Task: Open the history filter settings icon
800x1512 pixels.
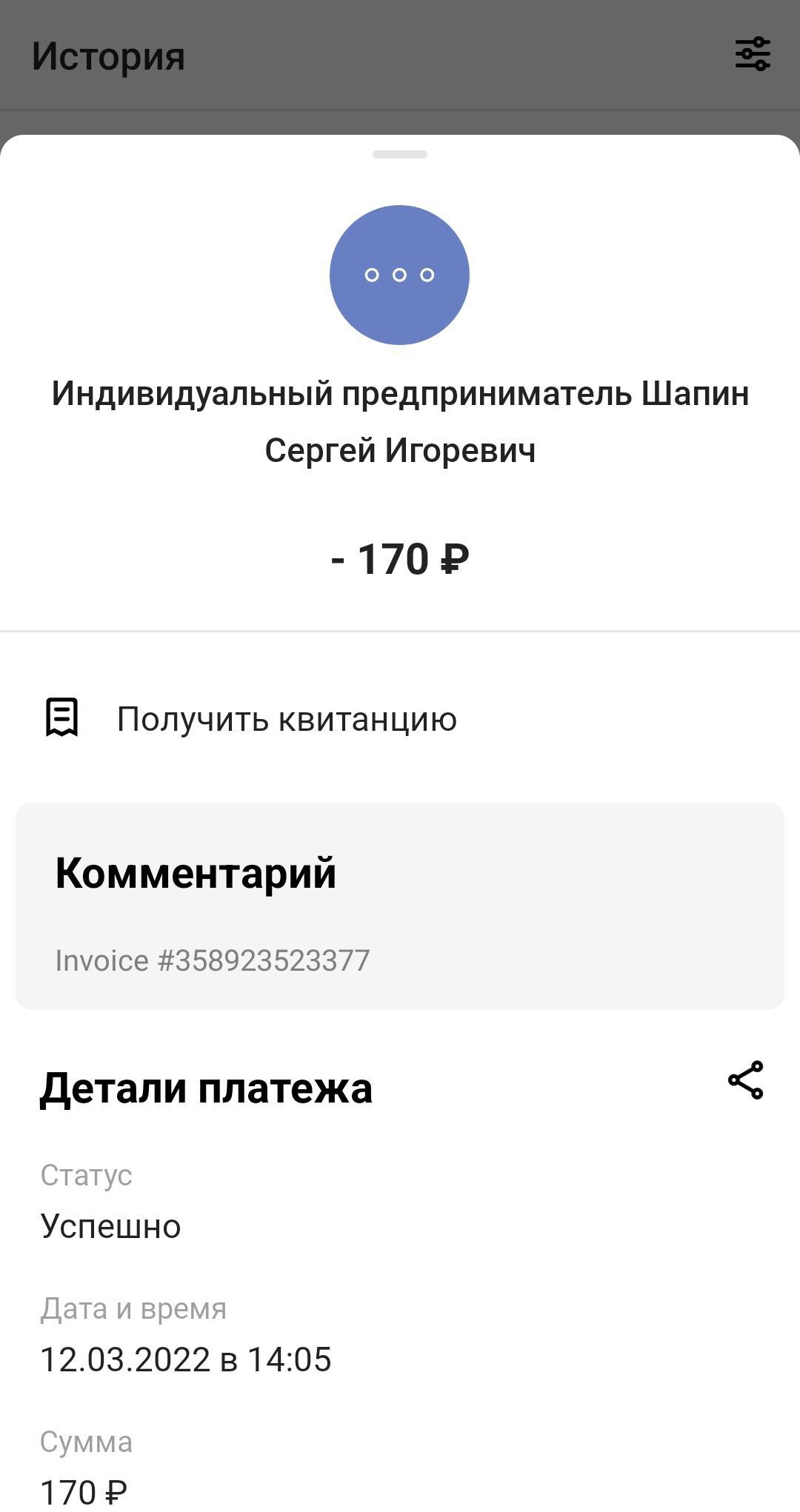Action: point(753,55)
